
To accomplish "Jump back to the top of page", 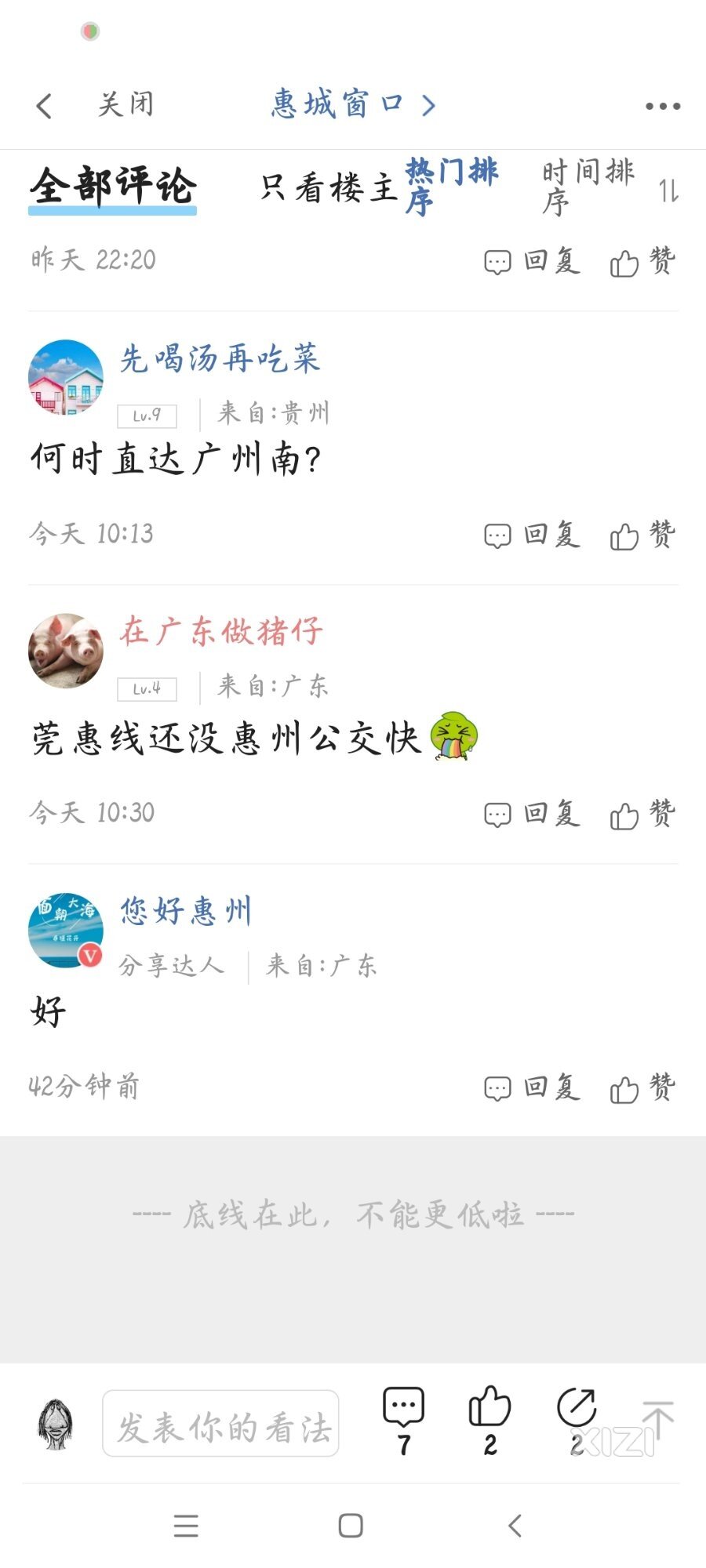I will pyautogui.click(x=657, y=1419).
